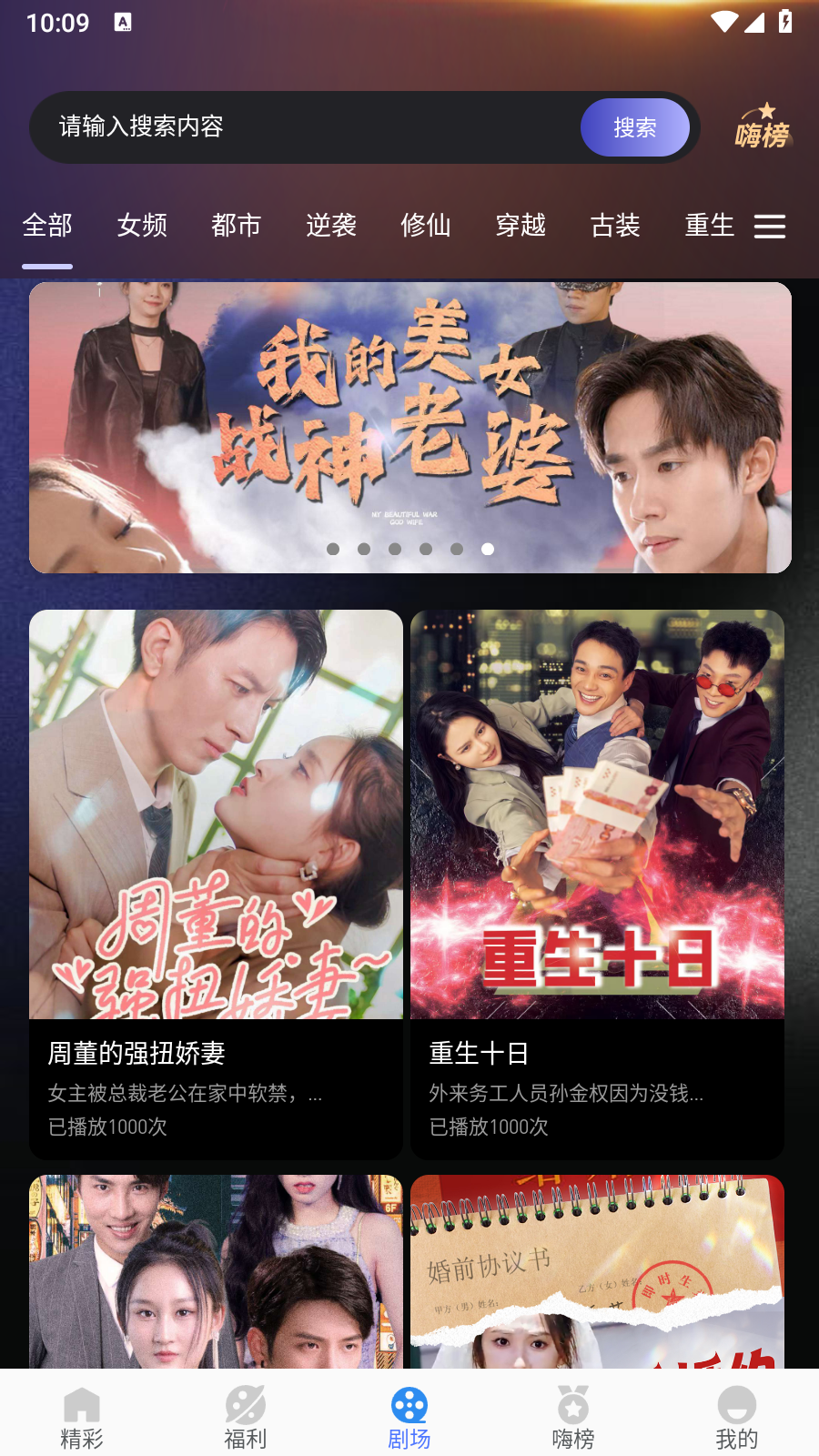Go to the 我的 bottom tab
This screenshot has width=819, height=1456.
[x=737, y=1418]
